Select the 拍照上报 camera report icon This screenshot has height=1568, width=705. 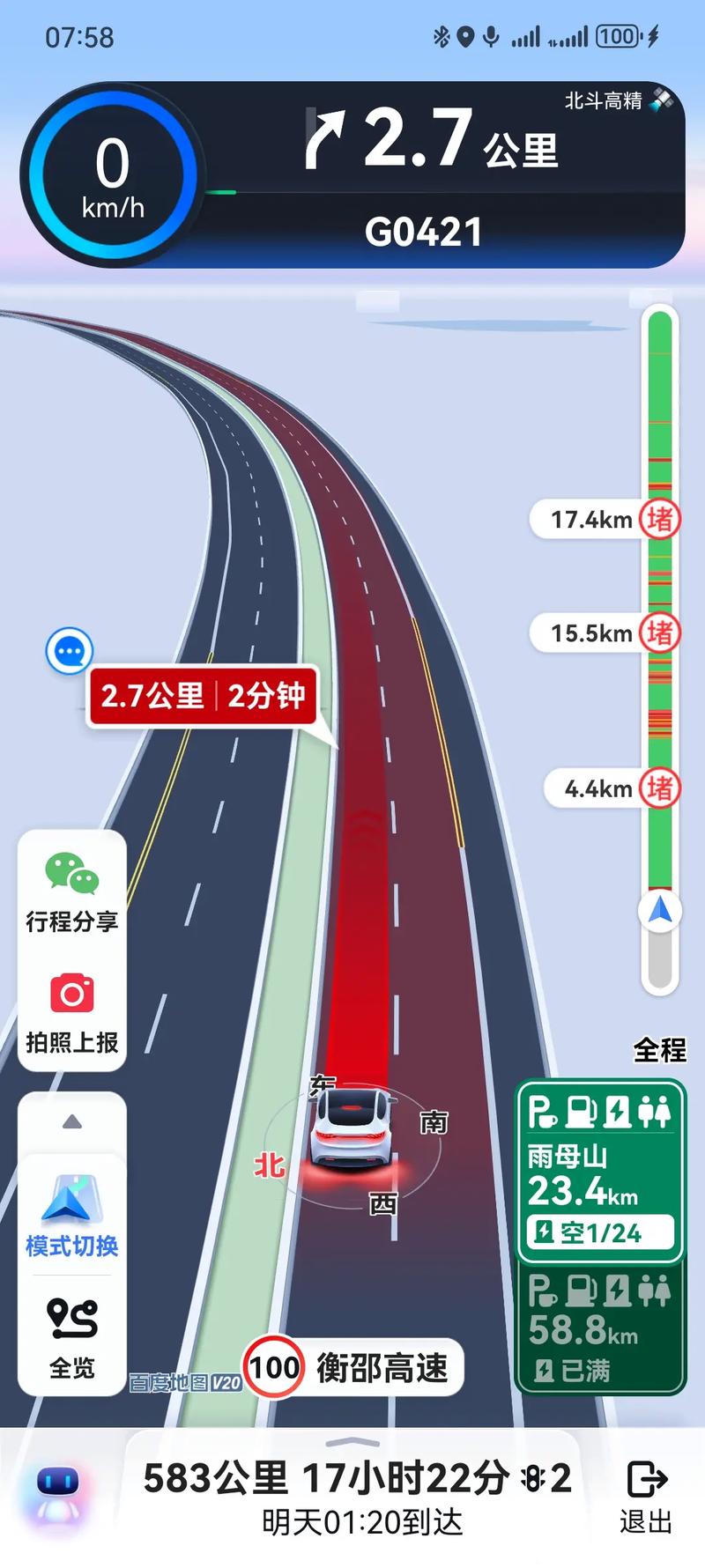(71, 991)
